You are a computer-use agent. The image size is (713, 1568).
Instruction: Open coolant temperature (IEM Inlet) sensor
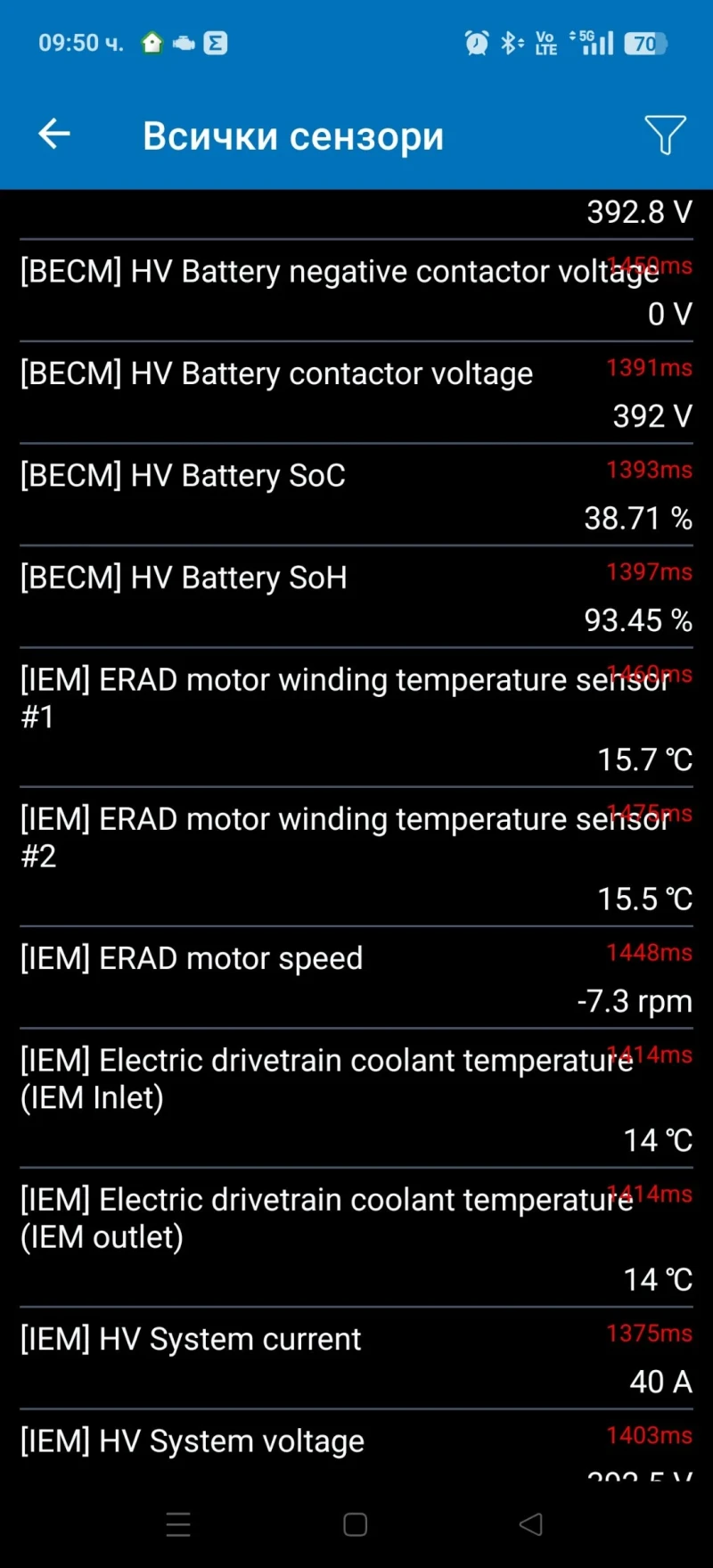coord(356,1098)
